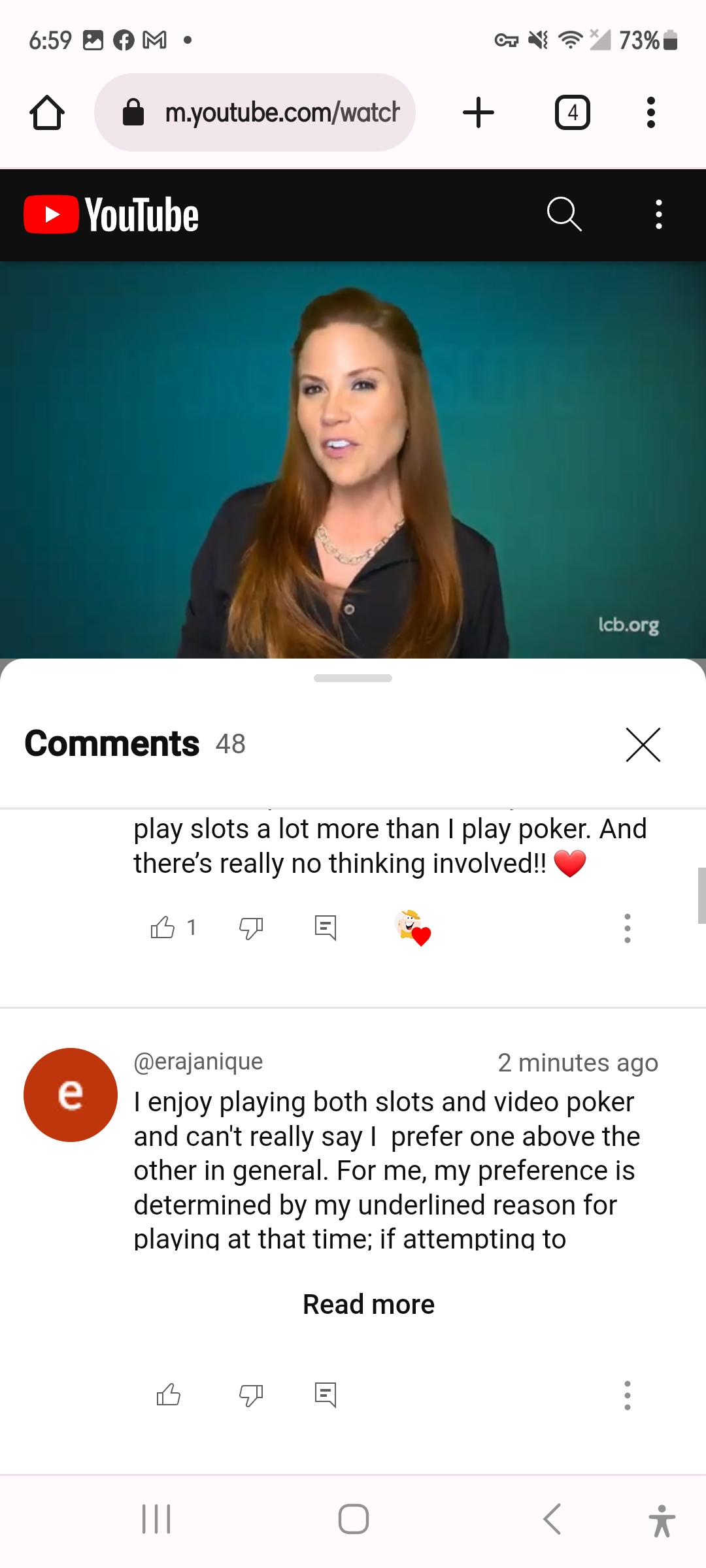Reply to the comment about playing slots
The height and width of the screenshot is (1568, 706).
tap(326, 928)
